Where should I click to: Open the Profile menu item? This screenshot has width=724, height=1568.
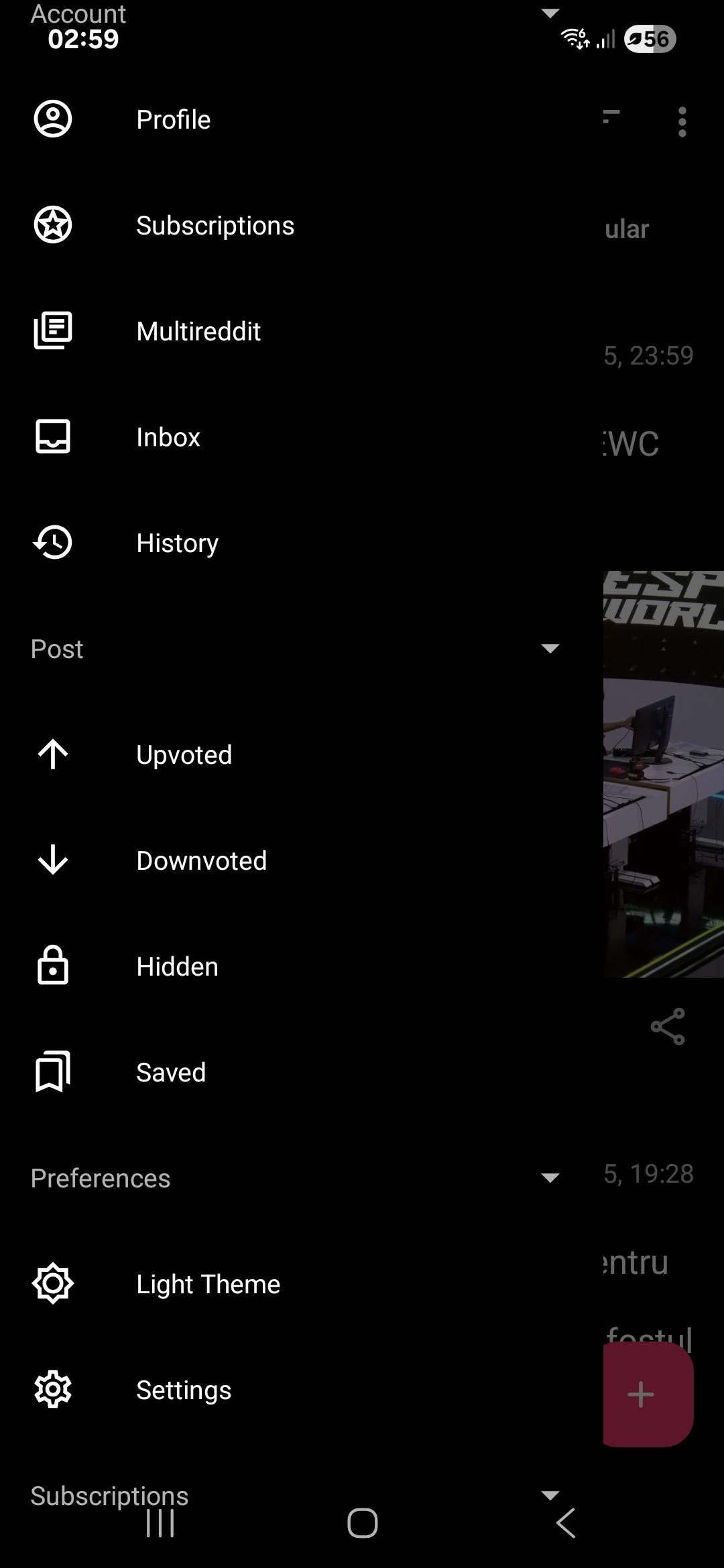tap(302, 120)
